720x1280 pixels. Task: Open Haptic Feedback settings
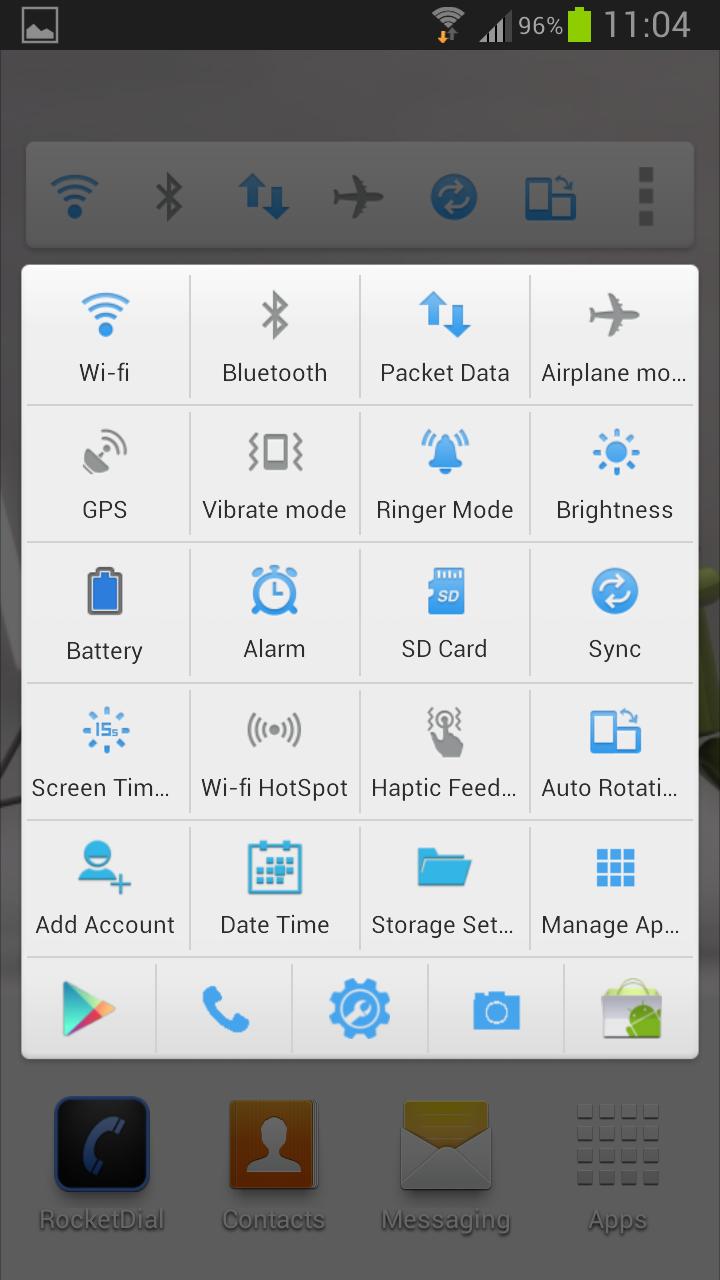(x=444, y=750)
